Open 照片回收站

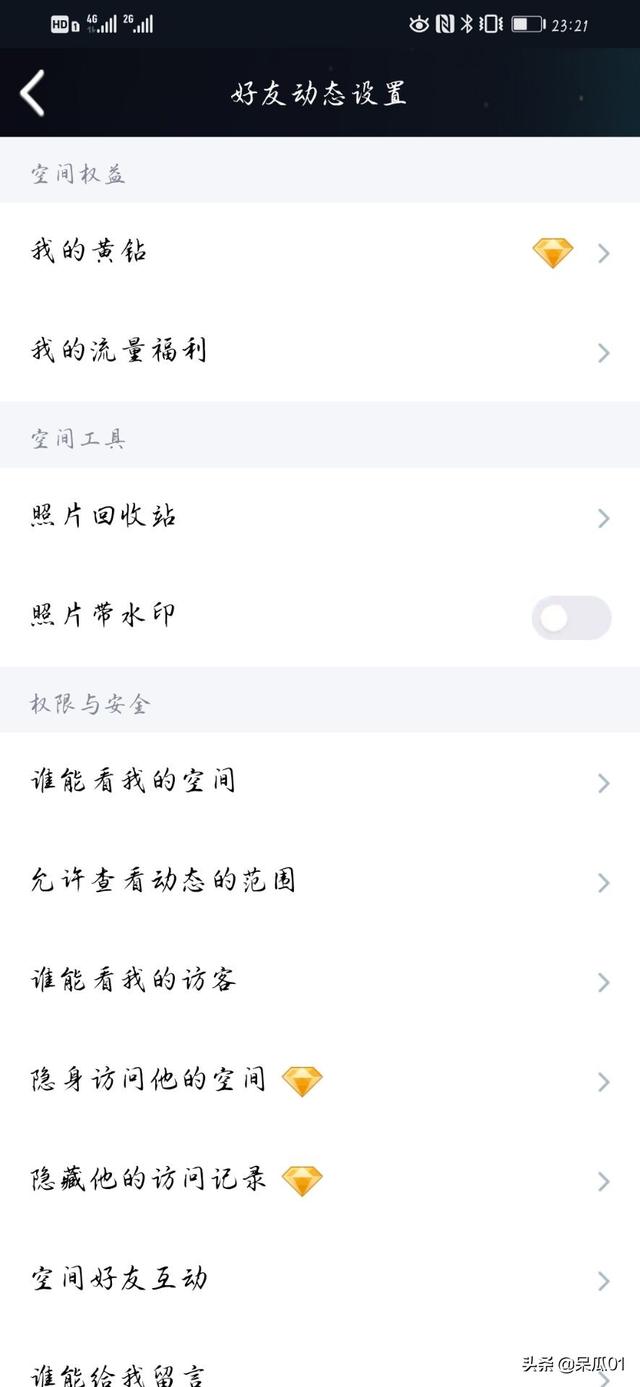[x=320, y=517]
